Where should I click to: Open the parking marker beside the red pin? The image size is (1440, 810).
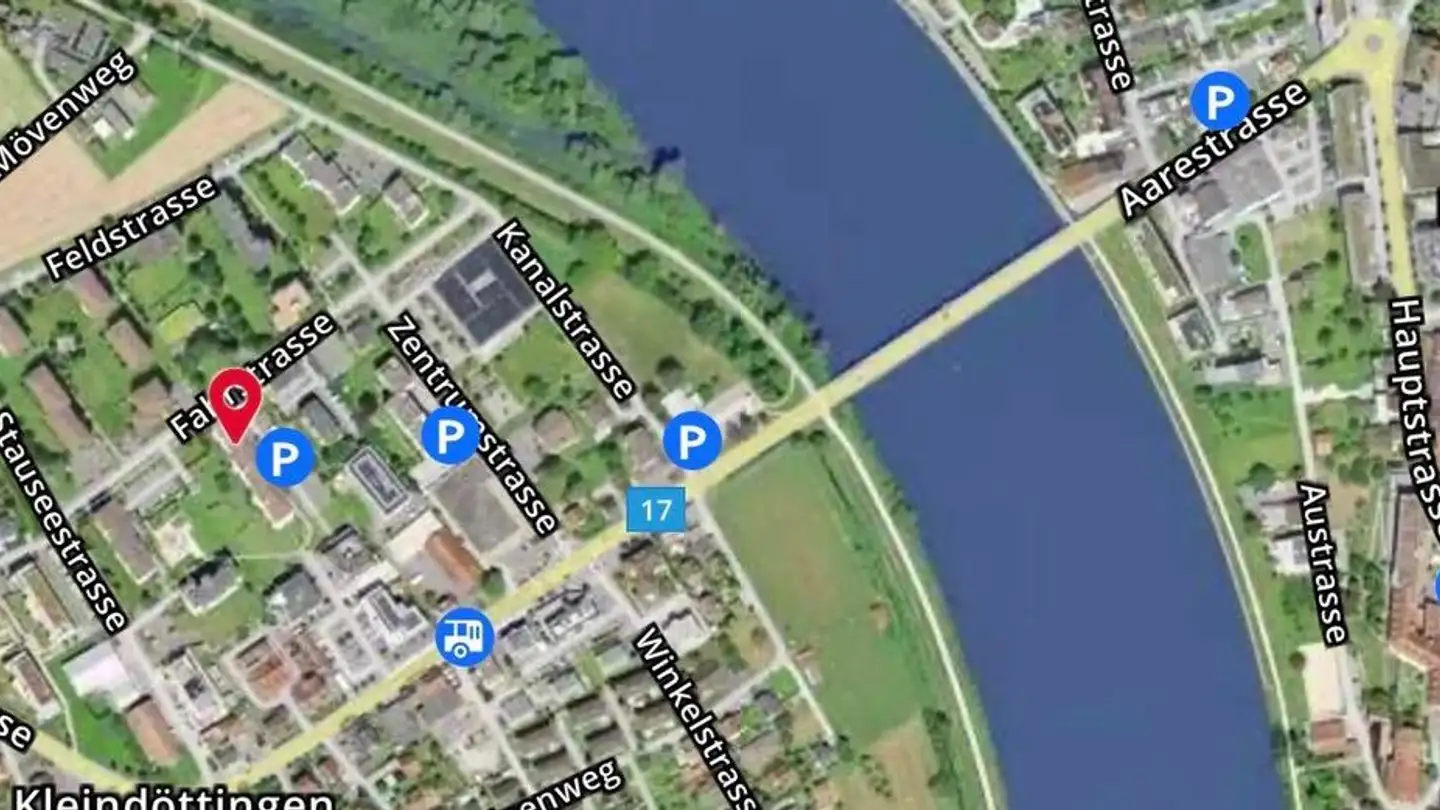point(285,458)
